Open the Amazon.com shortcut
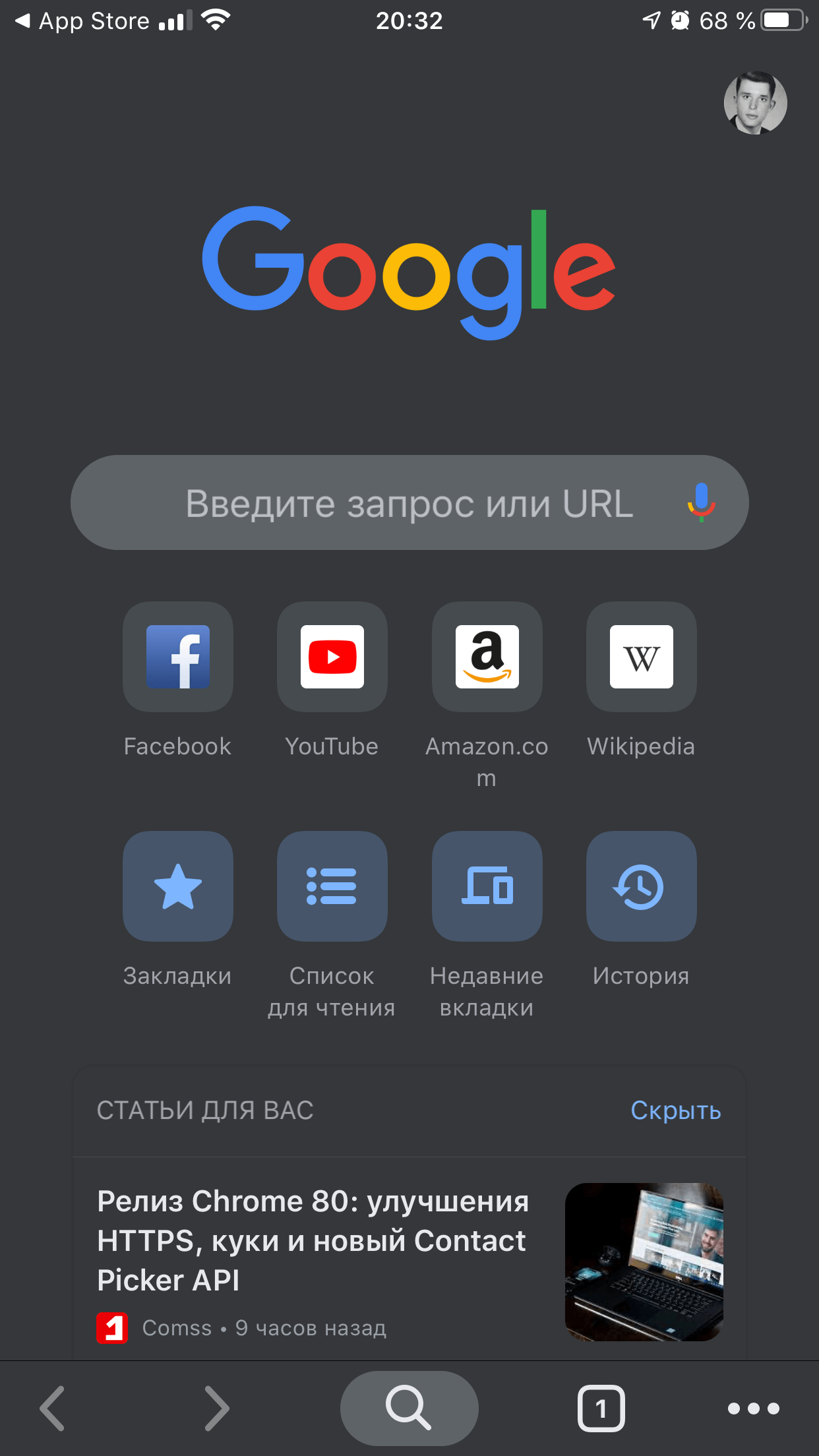819x1456 pixels. [x=487, y=657]
